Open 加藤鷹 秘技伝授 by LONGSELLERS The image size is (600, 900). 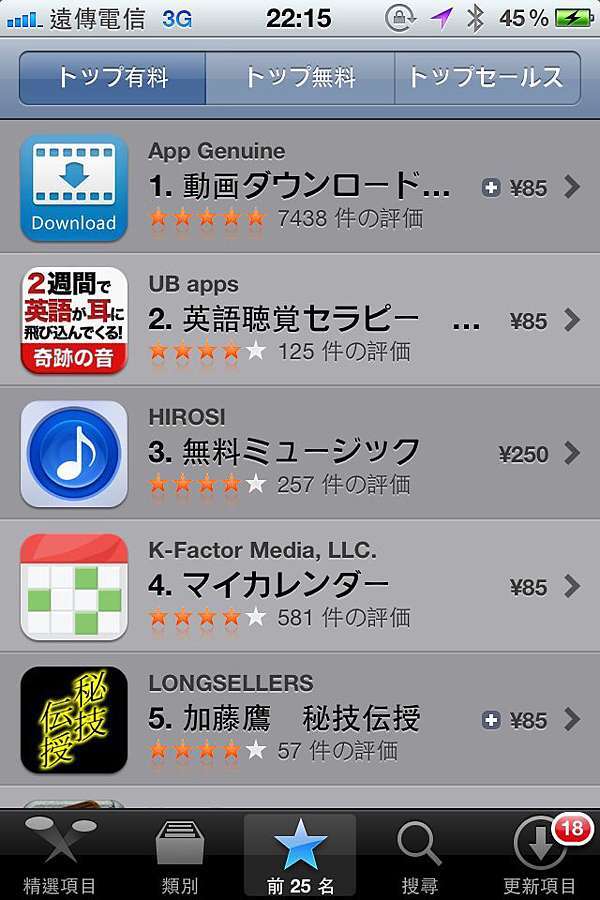pos(300,719)
